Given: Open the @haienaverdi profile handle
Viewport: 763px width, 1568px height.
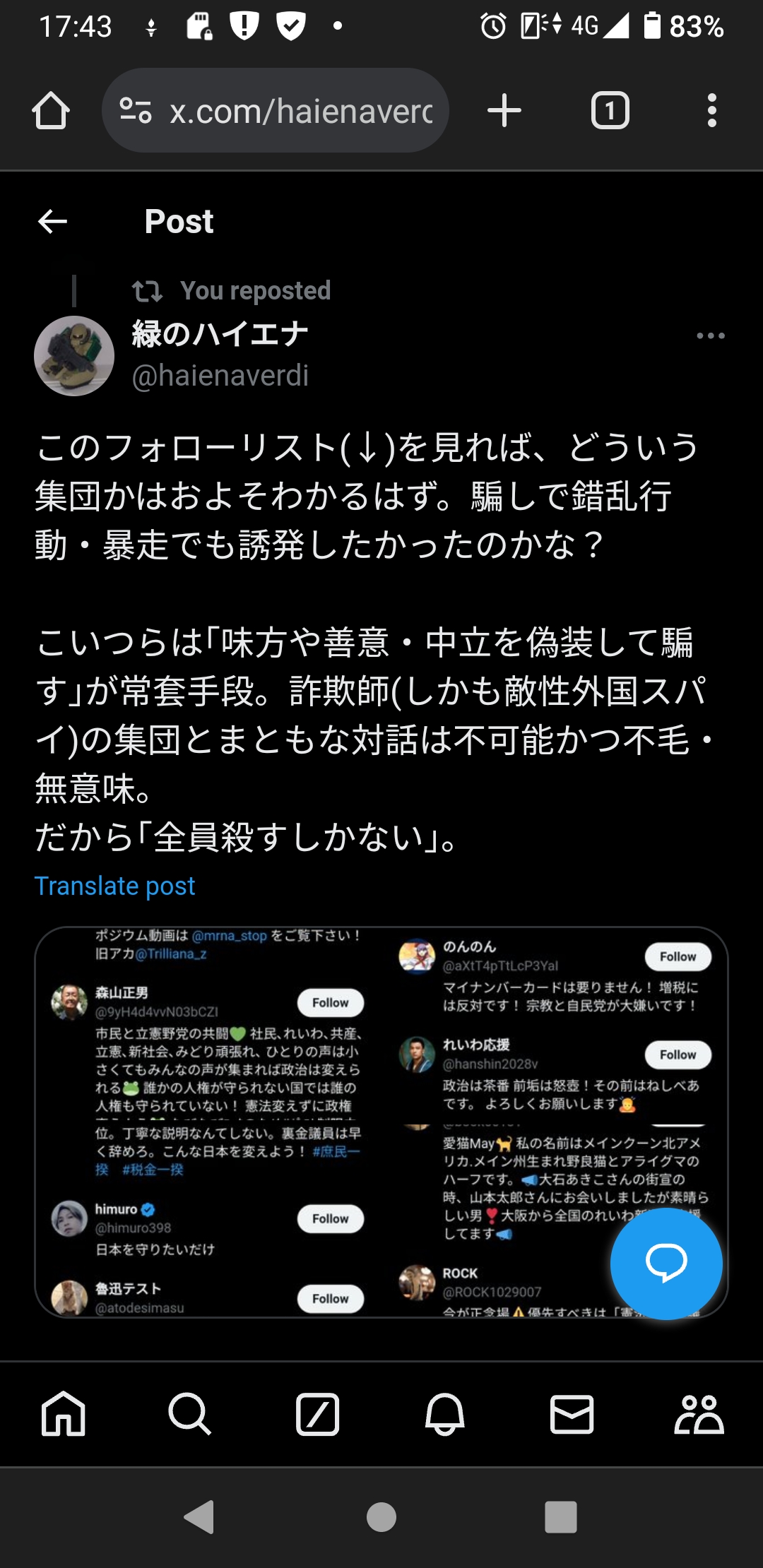Looking at the screenshot, I should [x=220, y=376].
